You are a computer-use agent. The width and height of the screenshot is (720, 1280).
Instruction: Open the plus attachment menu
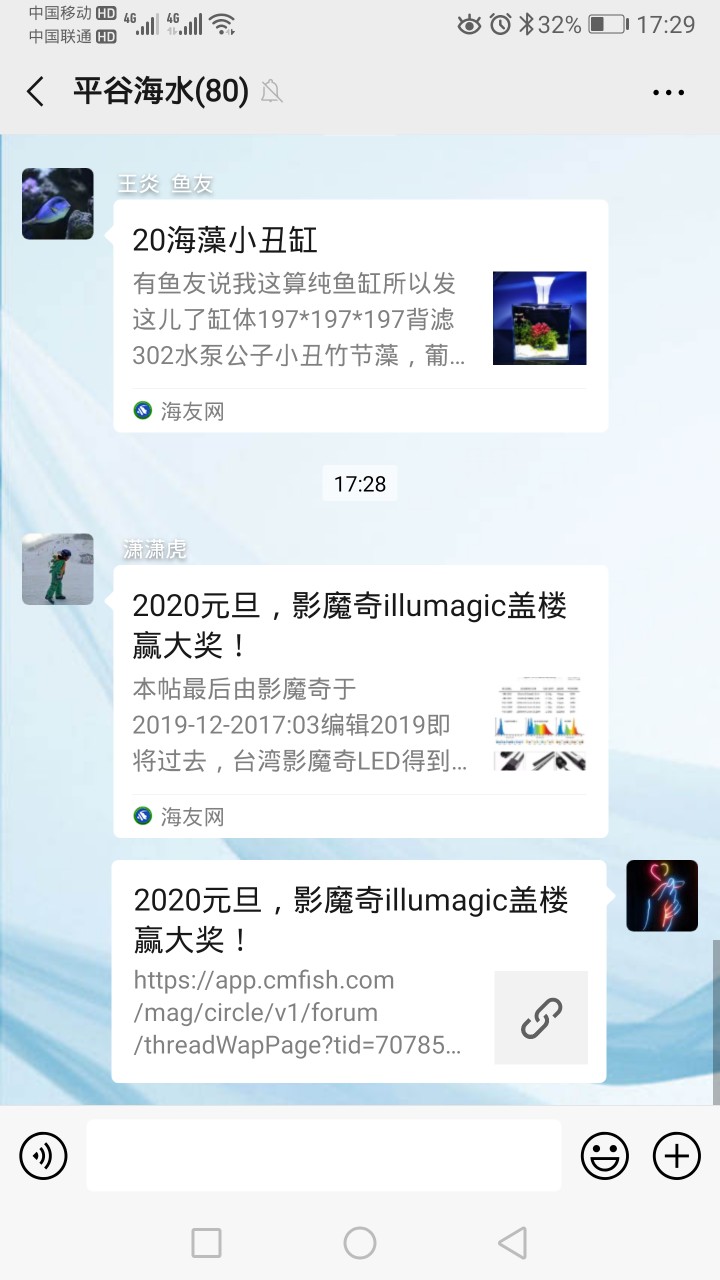[x=677, y=1156]
